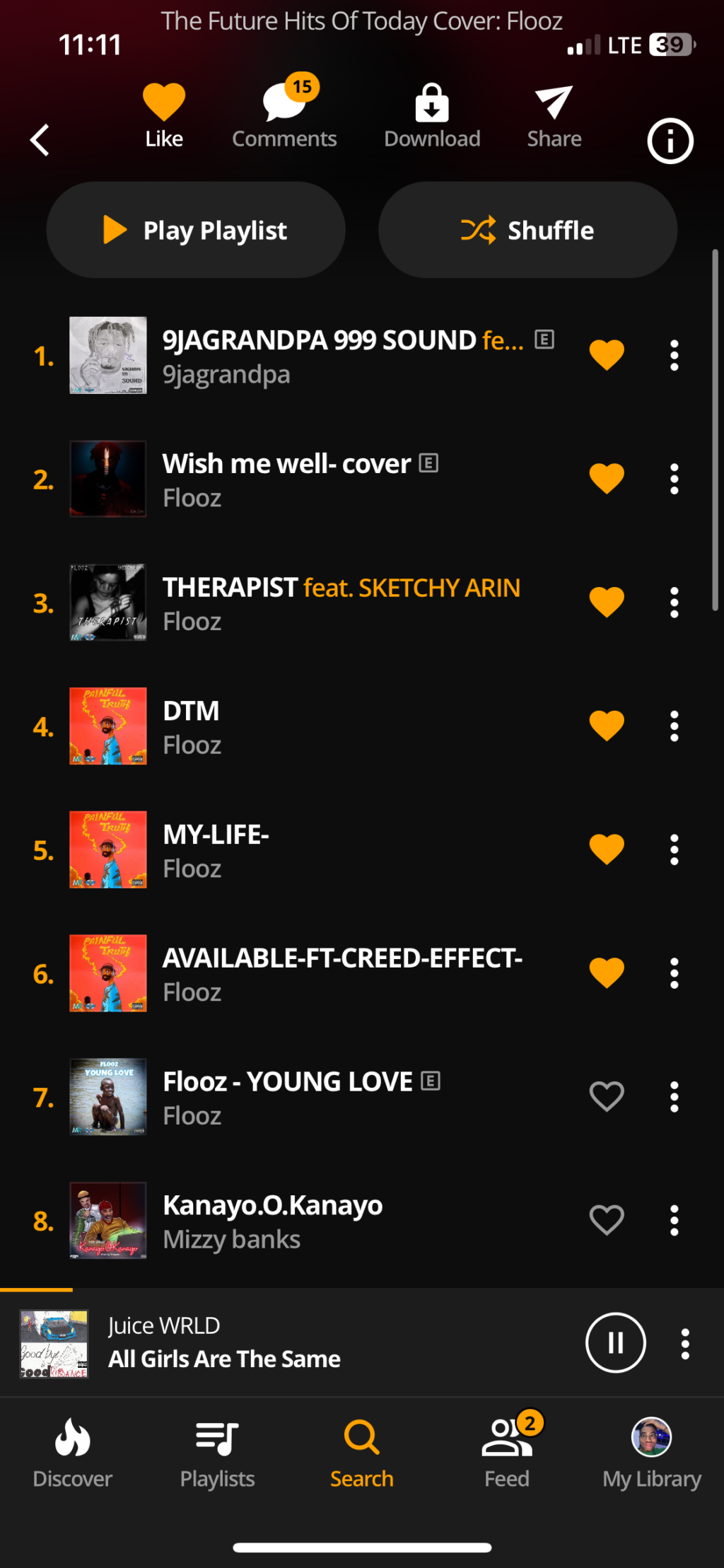Open the Feed tab

(507, 1453)
